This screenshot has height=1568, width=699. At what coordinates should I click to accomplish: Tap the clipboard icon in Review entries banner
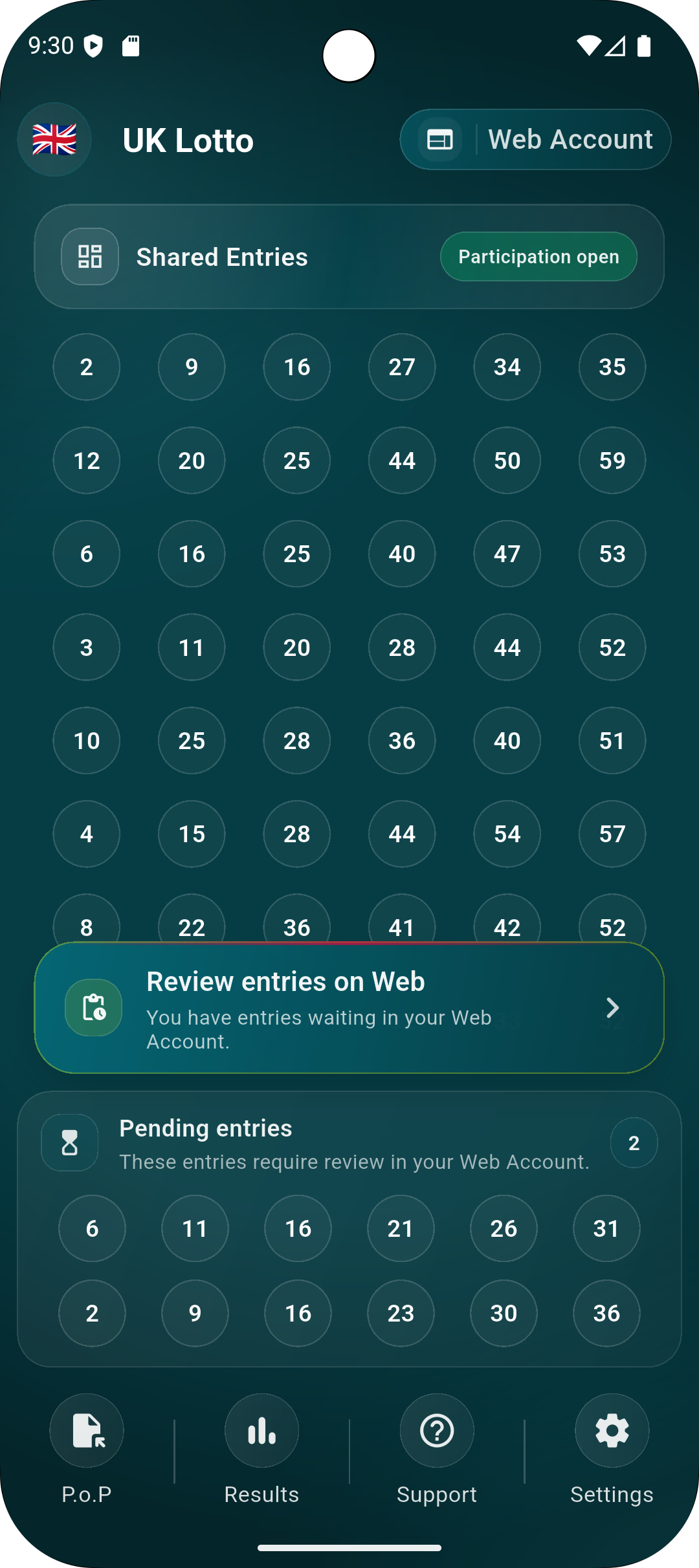pyautogui.click(x=93, y=1007)
